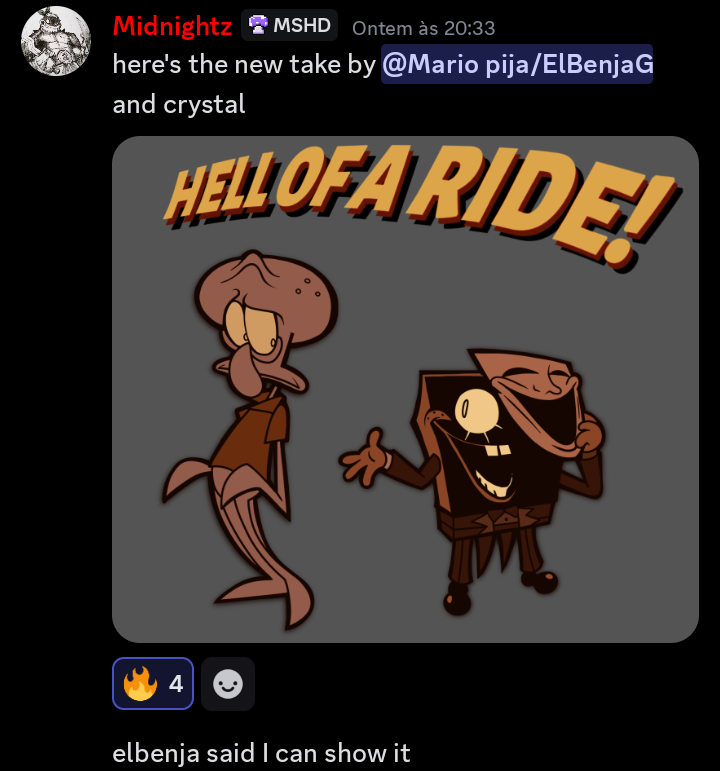Open the Hell of a Ride image
Screen dimensions: 720x771
405,389
